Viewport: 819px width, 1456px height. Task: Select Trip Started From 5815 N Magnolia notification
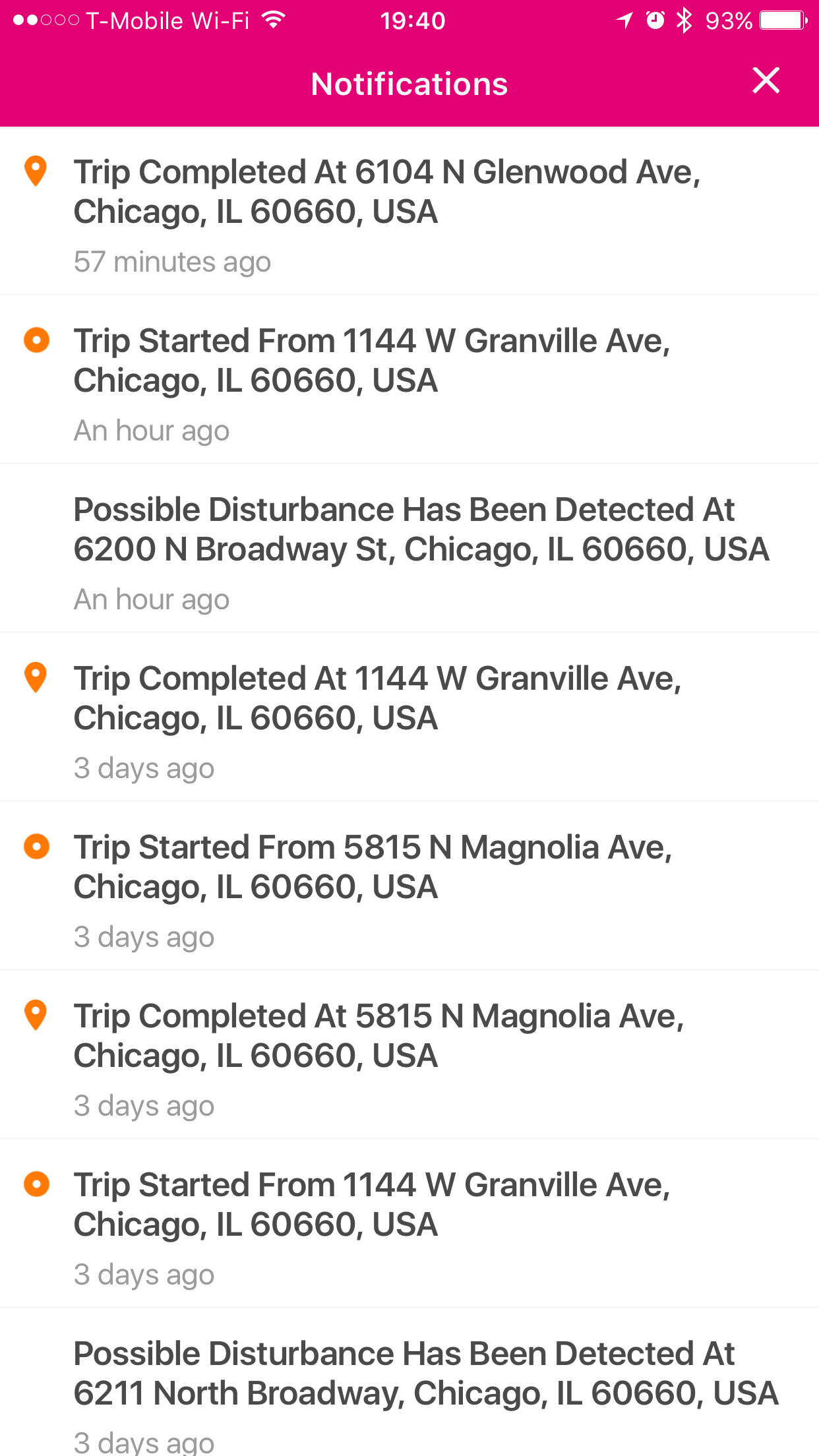coord(409,886)
